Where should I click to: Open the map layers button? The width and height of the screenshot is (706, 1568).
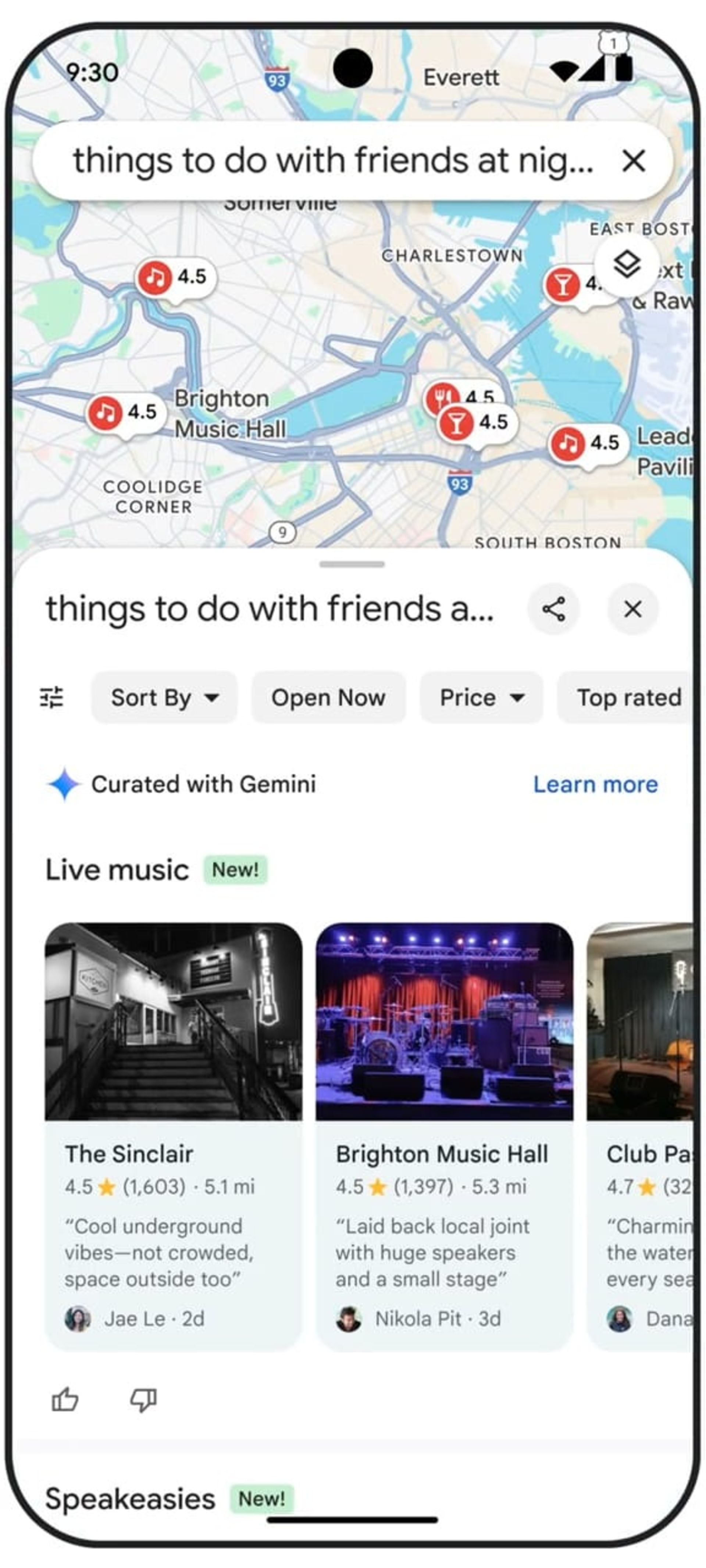click(x=626, y=265)
